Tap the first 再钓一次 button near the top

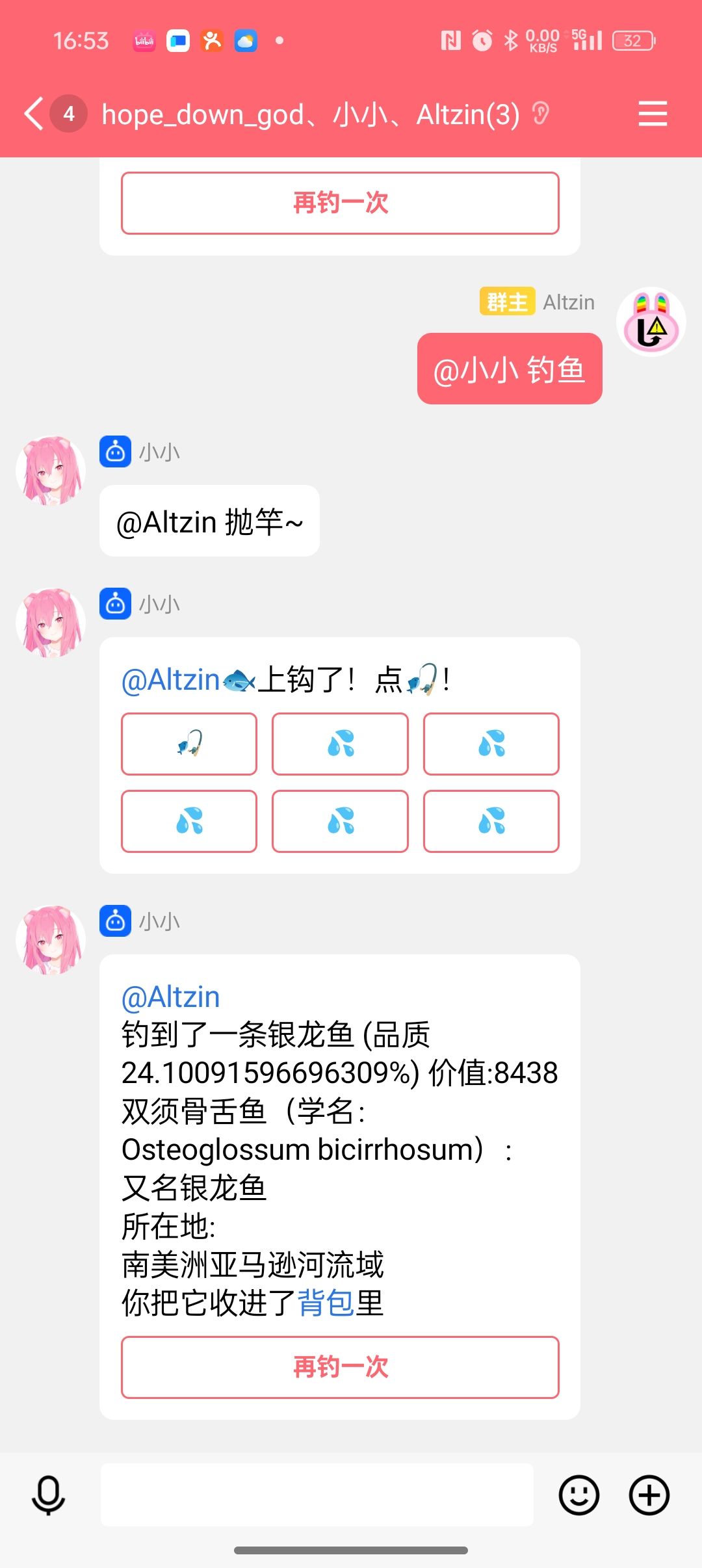[x=340, y=203]
